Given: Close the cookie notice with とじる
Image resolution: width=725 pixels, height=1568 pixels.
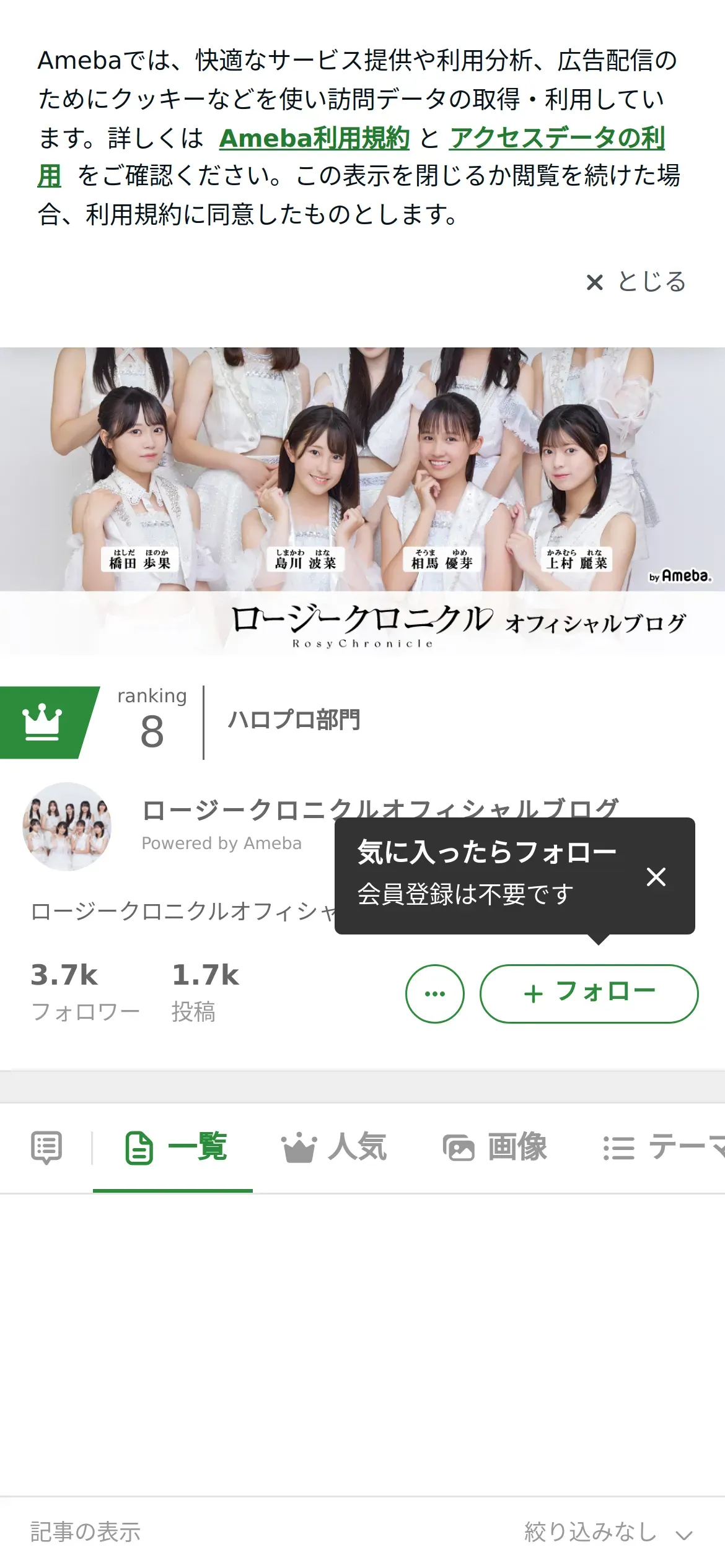Looking at the screenshot, I should pyautogui.click(x=636, y=282).
